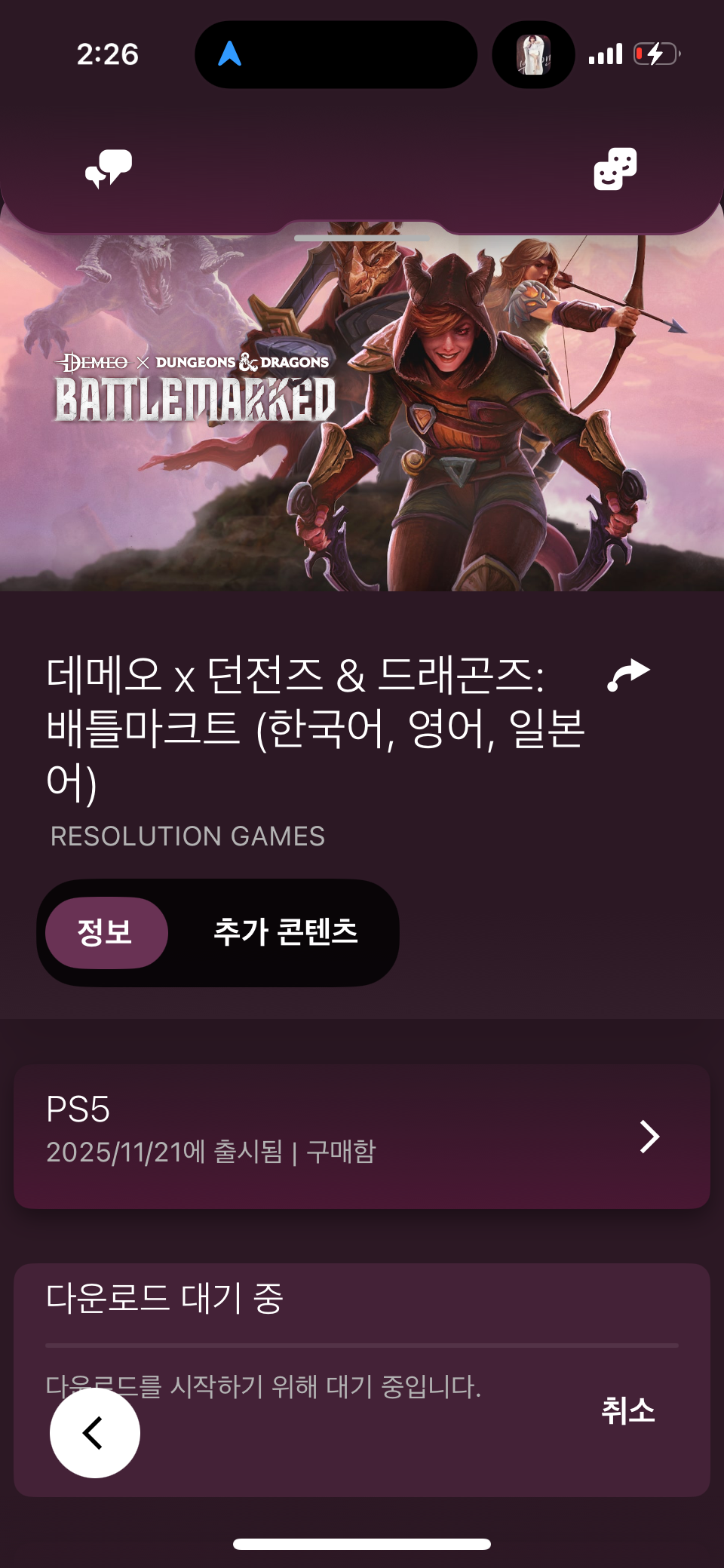
Task: Open the chat bubbles icon
Action: (109, 168)
